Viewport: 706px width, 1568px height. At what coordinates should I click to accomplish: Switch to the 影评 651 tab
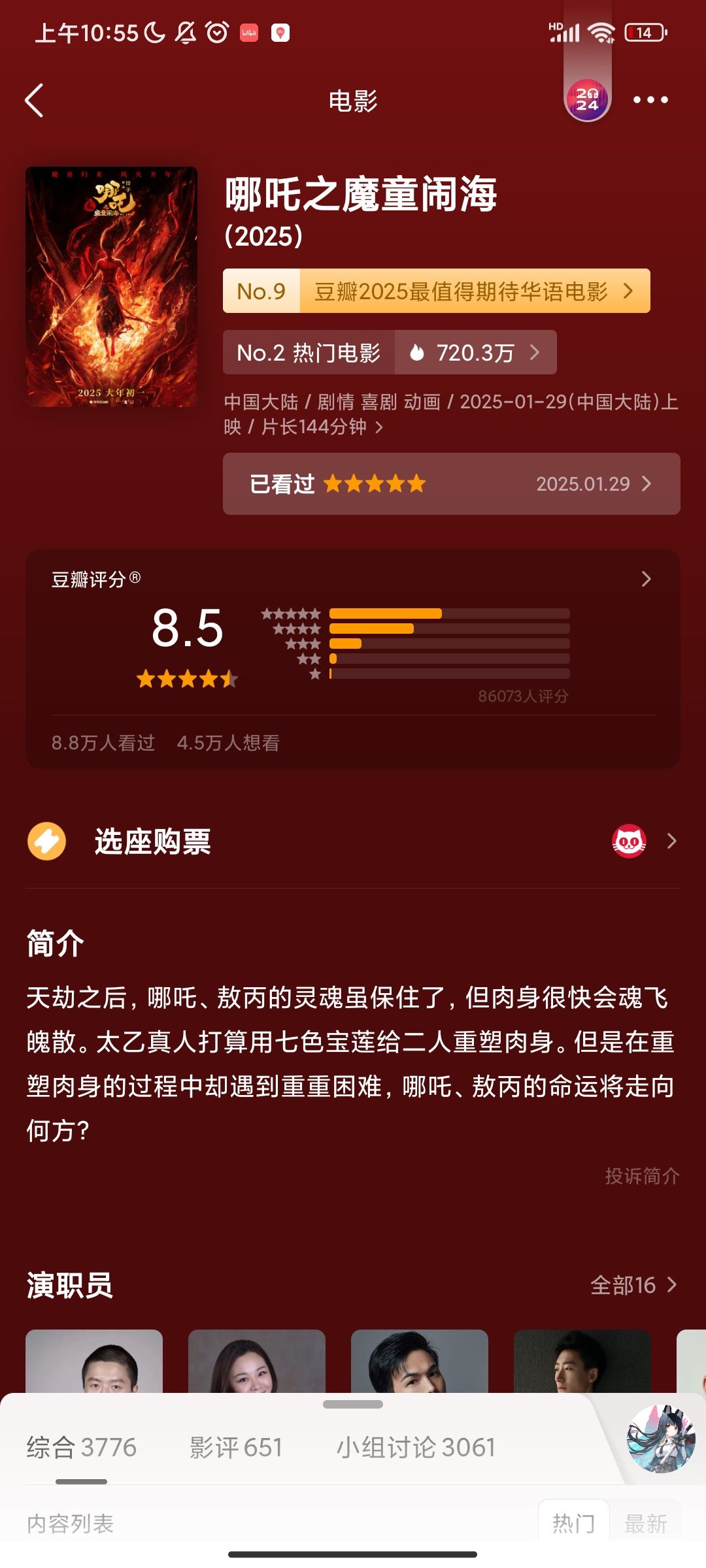click(x=236, y=1447)
